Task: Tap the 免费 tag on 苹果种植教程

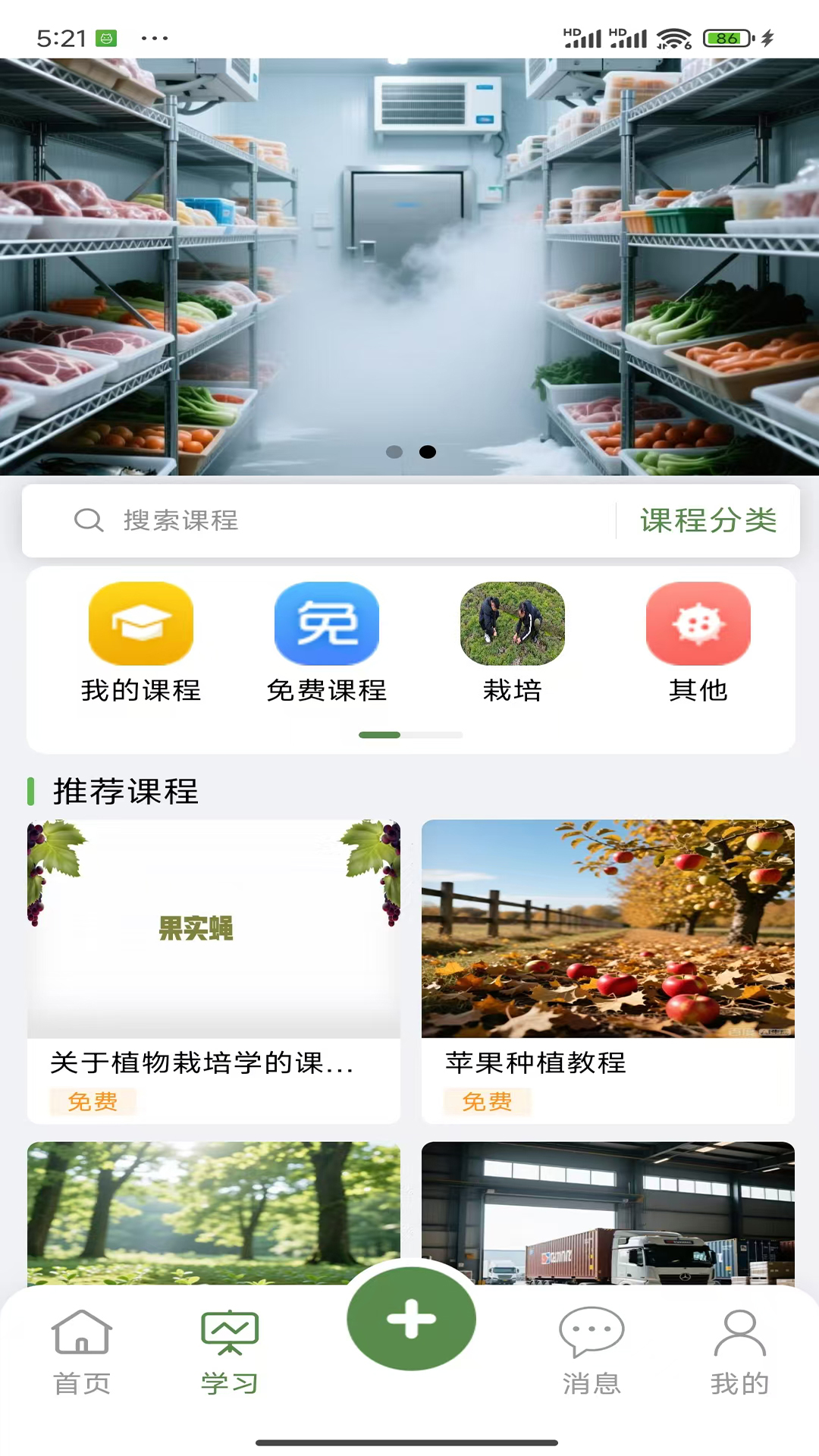Action: [486, 1103]
